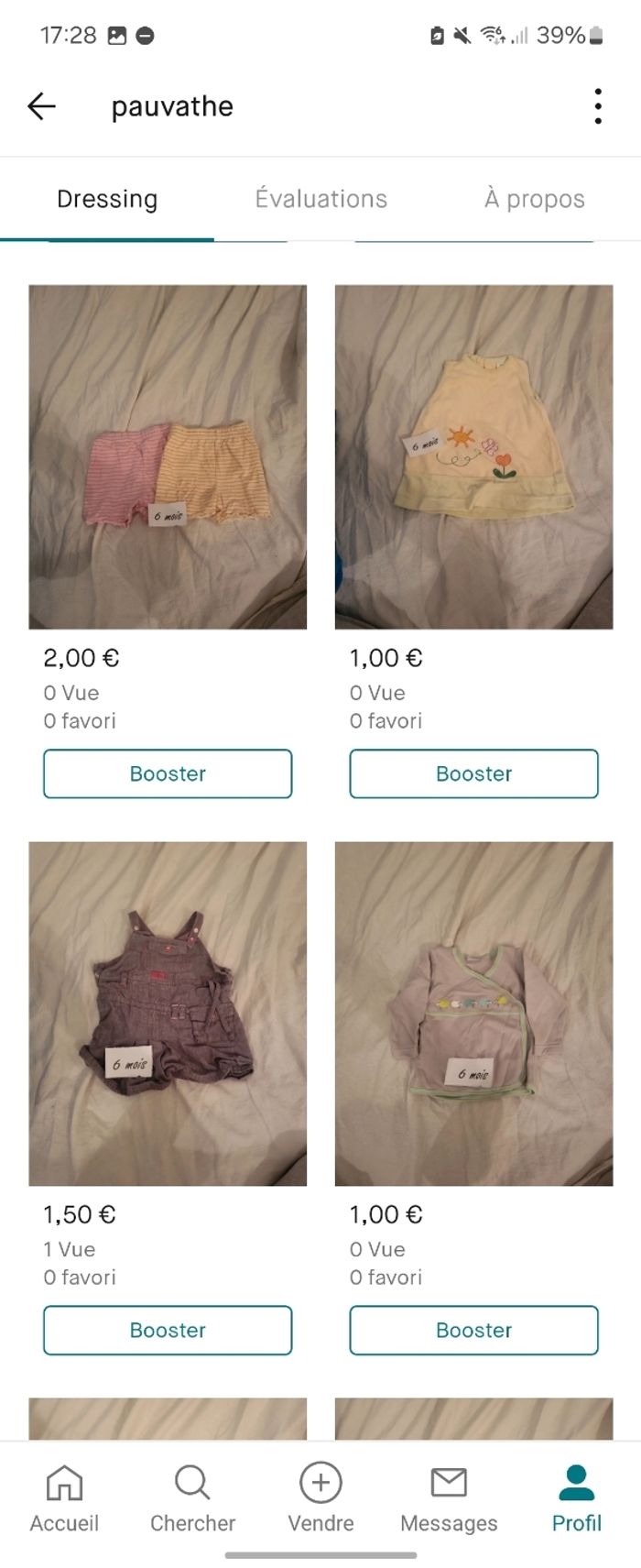Switch to the Profil tab
The image size is (641, 1568).
(576, 1498)
